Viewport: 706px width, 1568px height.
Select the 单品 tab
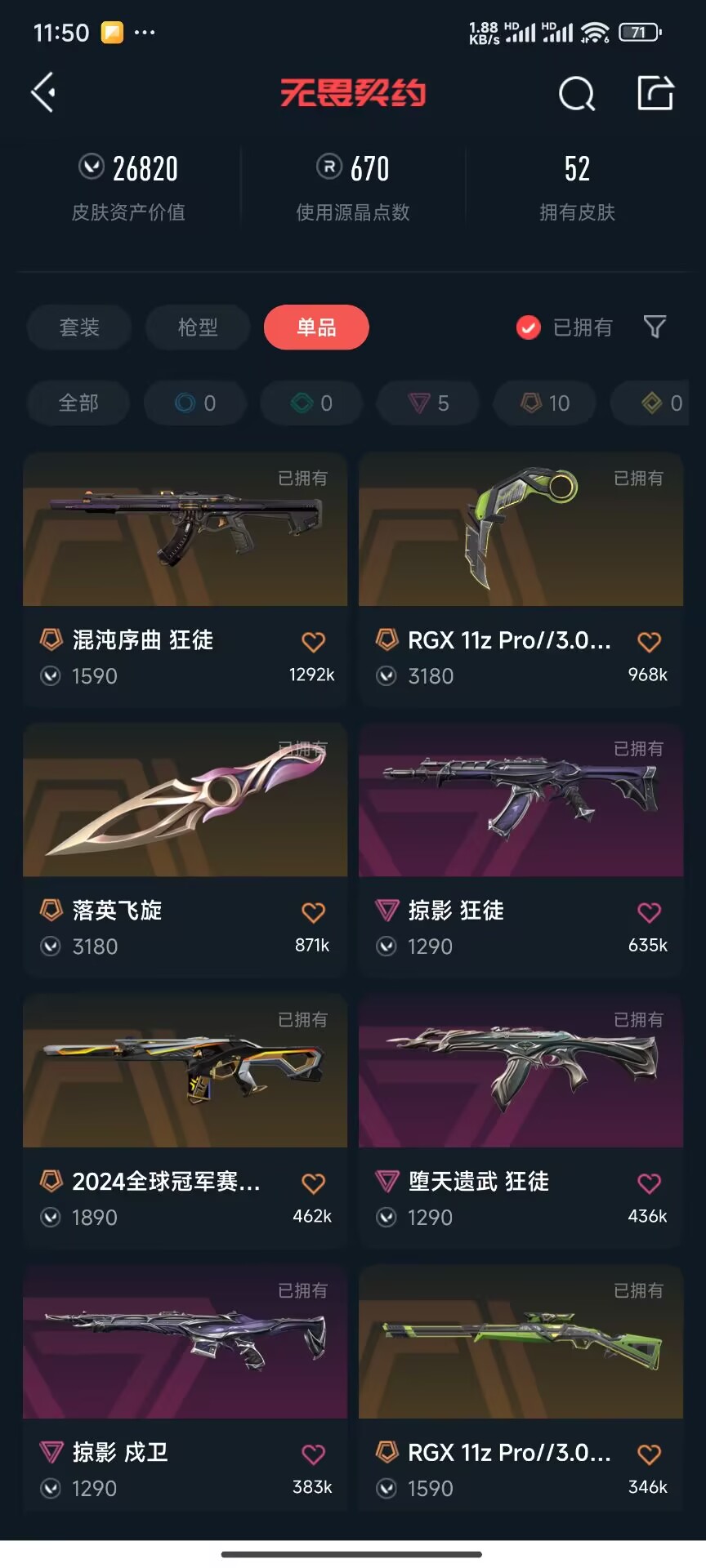[x=316, y=327]
